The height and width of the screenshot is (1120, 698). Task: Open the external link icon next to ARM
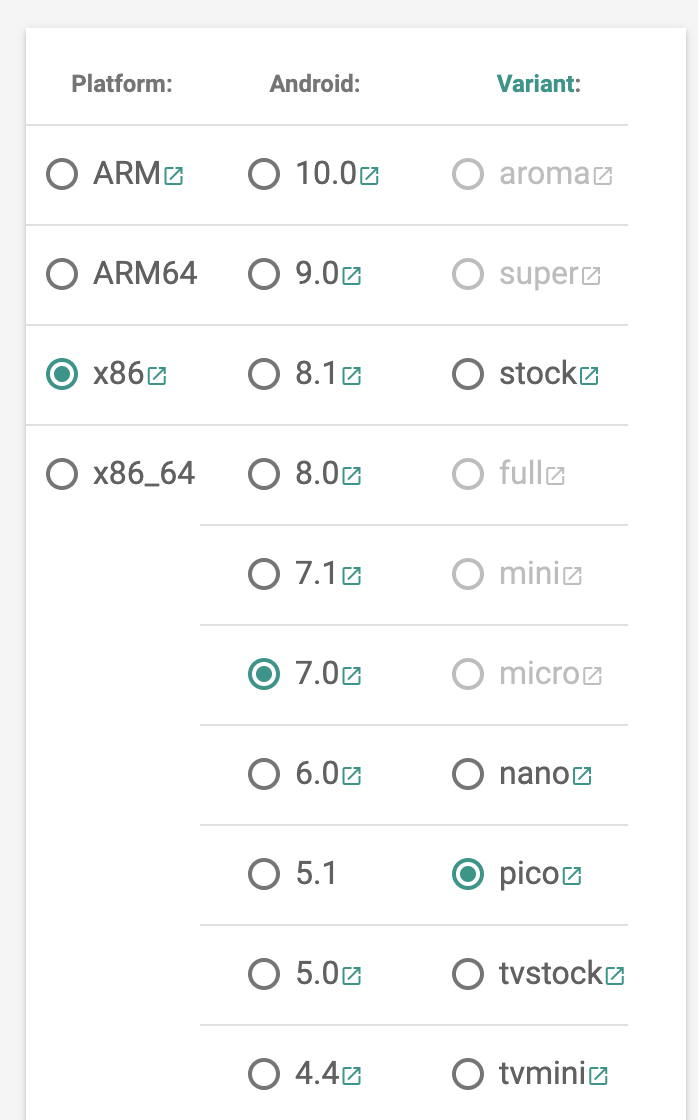click(x=174, y=176)
